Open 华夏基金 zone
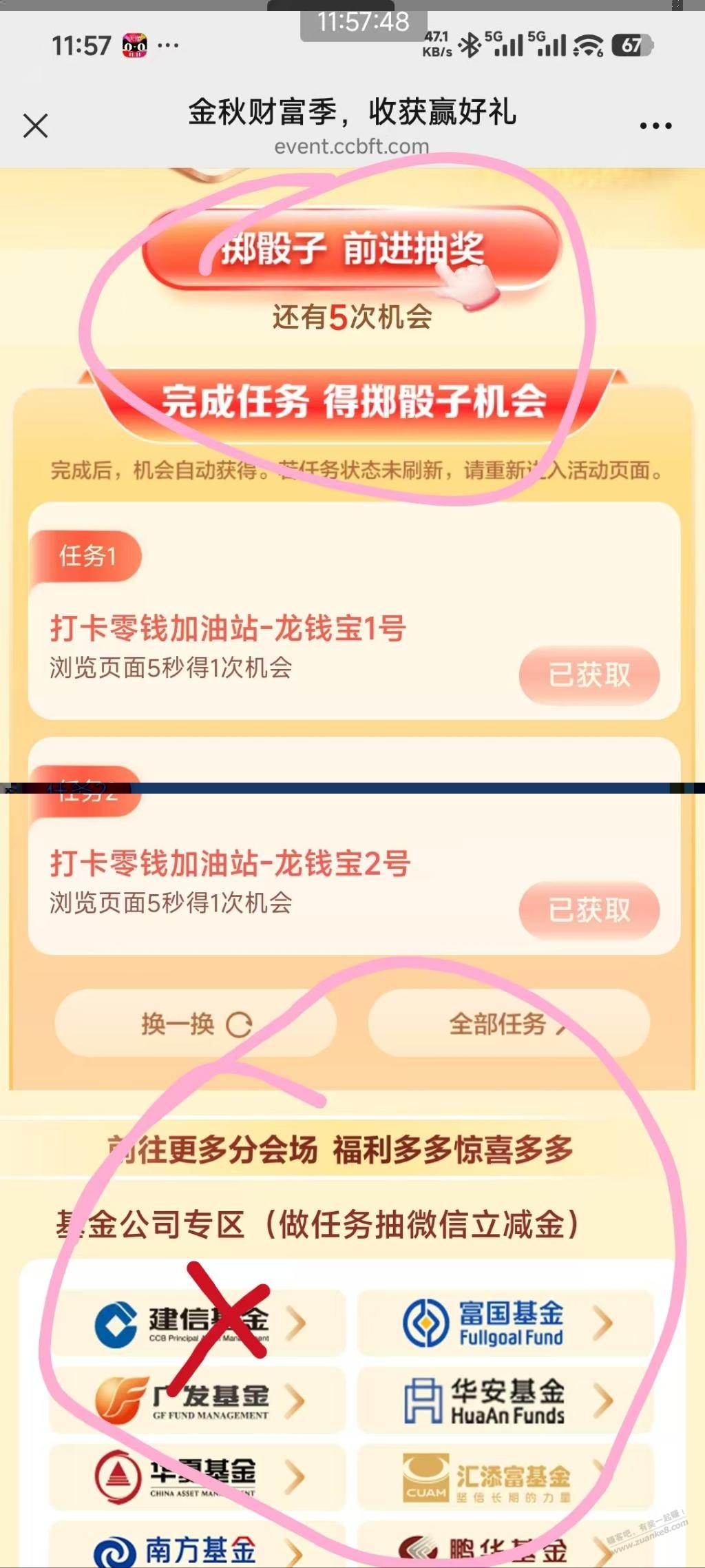 pos(198,1478)
